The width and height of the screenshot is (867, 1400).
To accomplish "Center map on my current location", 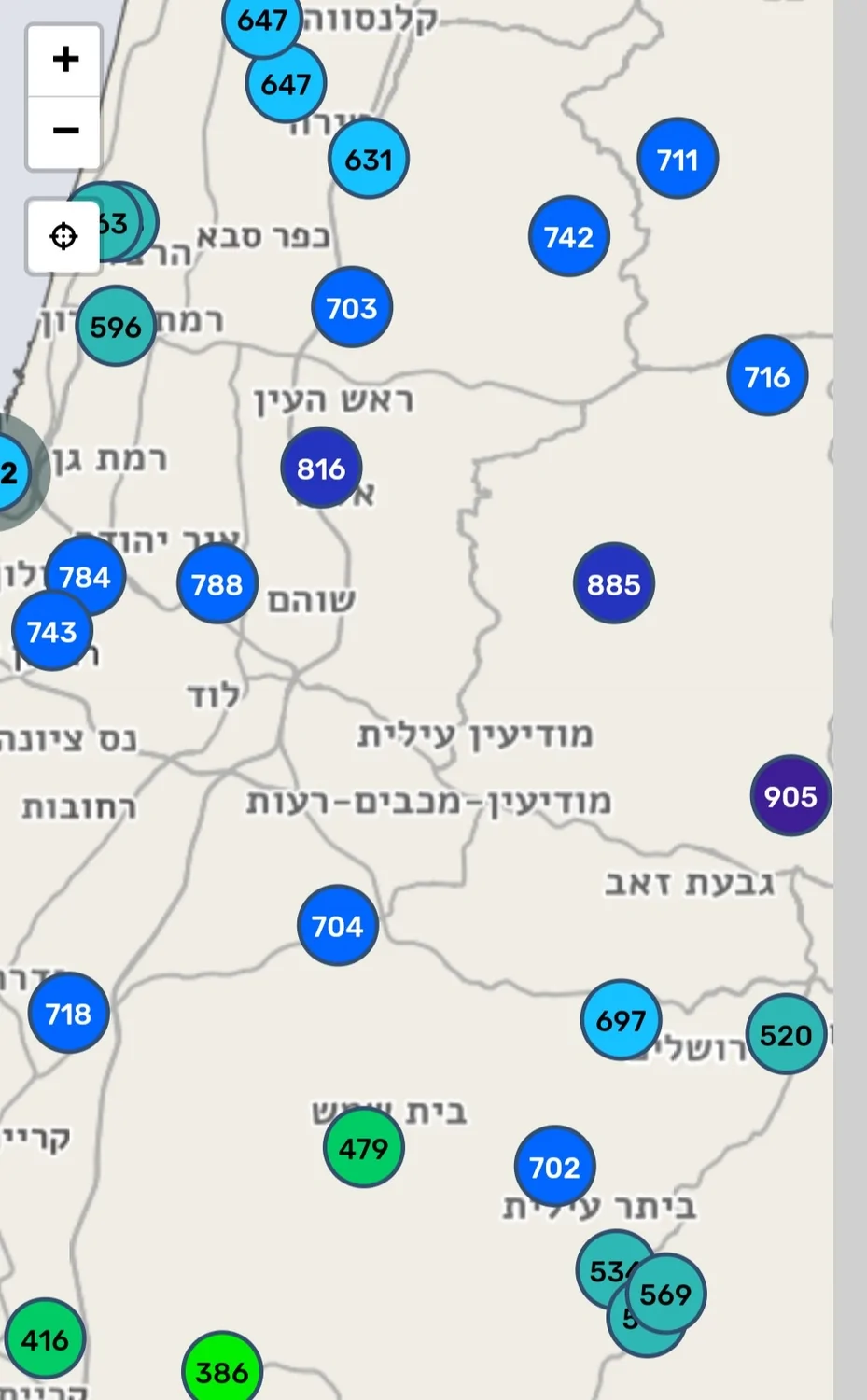I will [x=63, y=236].
